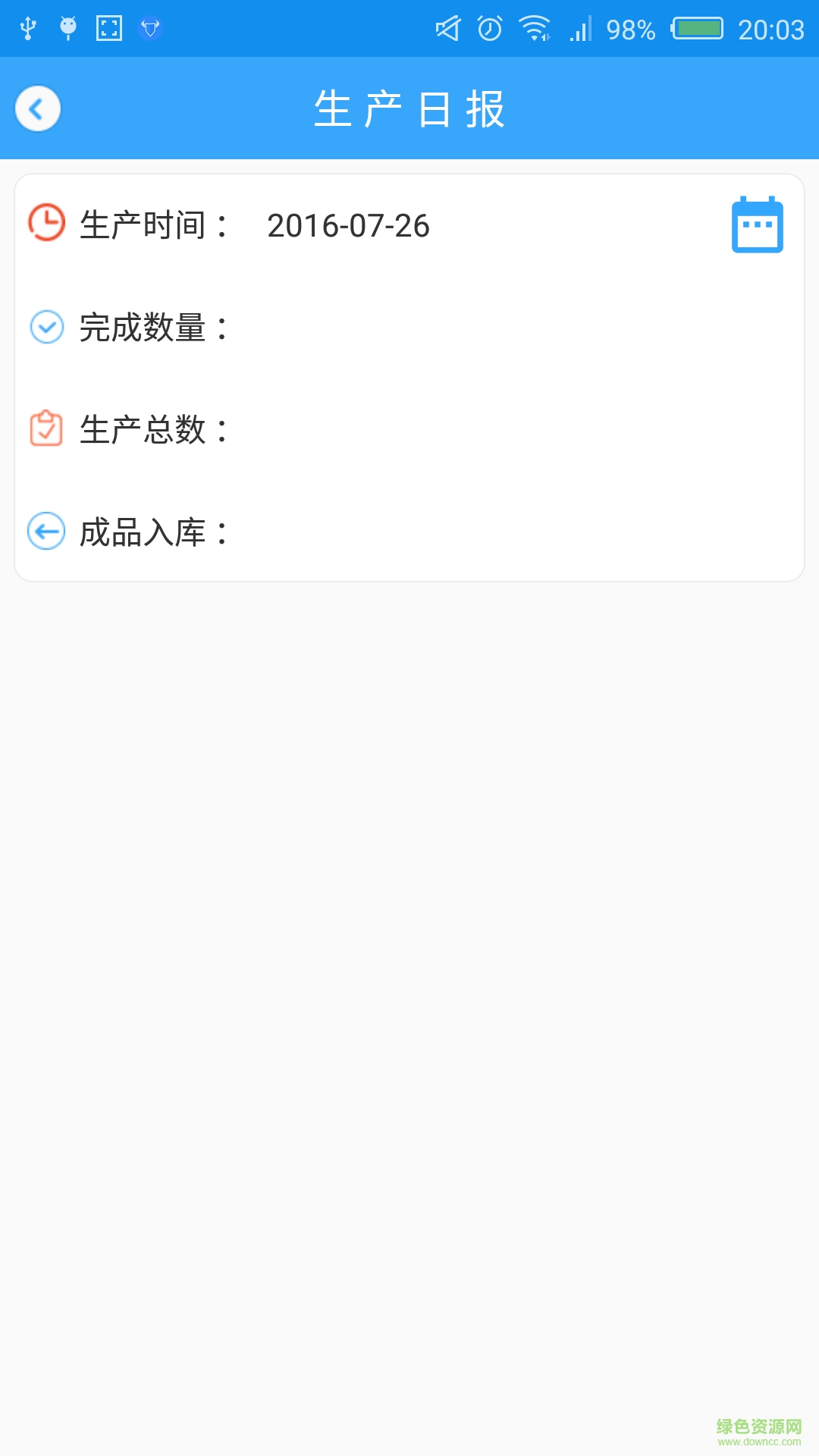Tap the screenshot tool icon in status bar

click(x=110, y=28)
